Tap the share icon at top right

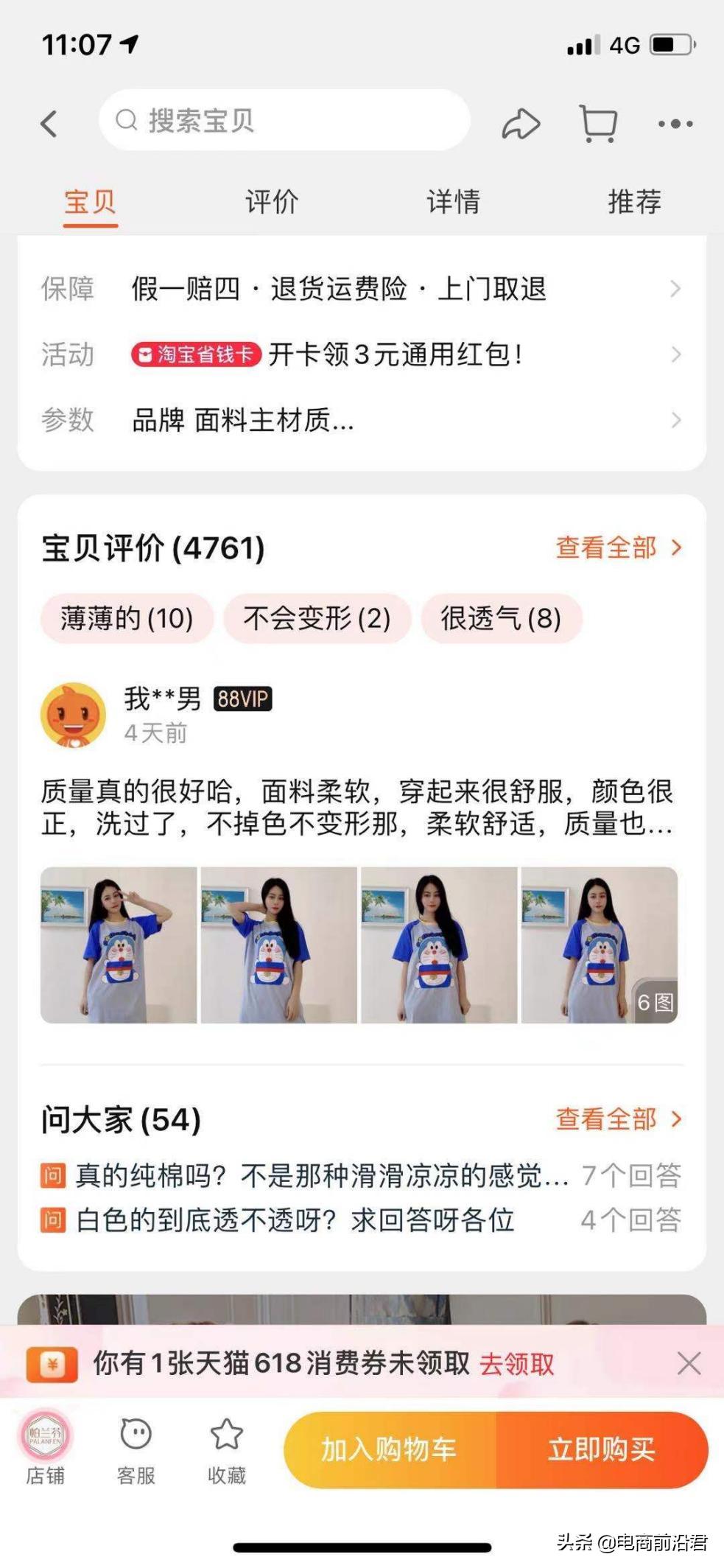tap(521, 124)
